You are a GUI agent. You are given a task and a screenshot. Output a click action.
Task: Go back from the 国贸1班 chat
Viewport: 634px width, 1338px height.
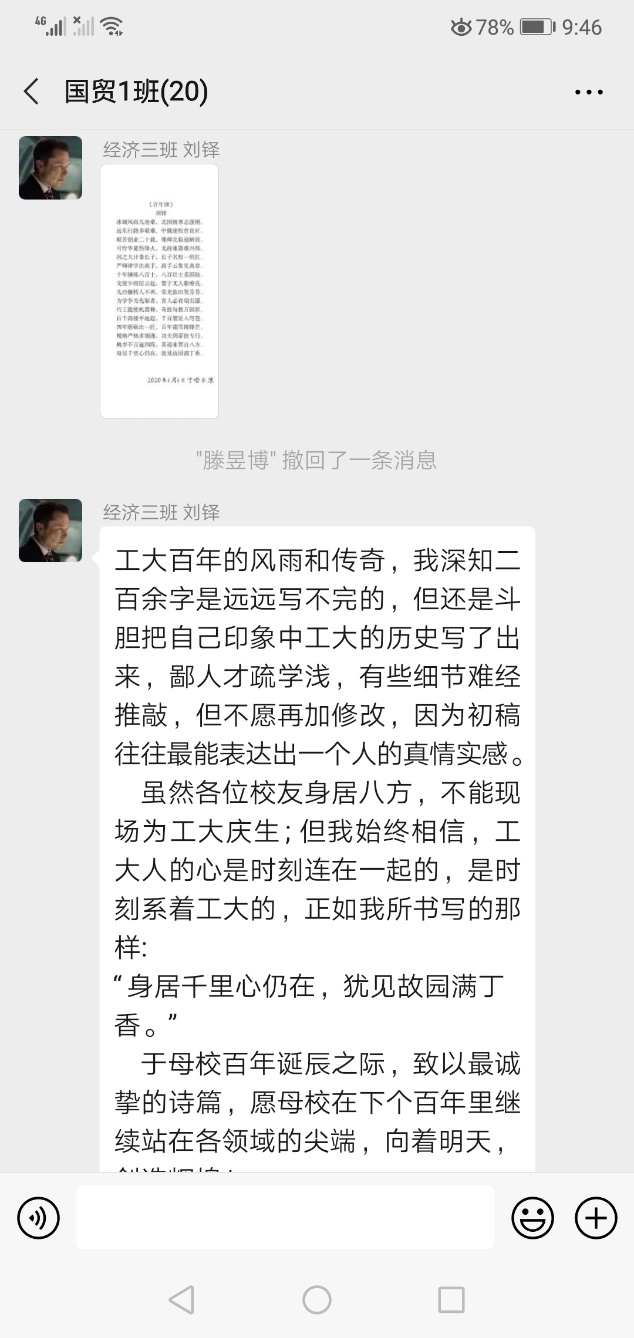tap(31, 92)
